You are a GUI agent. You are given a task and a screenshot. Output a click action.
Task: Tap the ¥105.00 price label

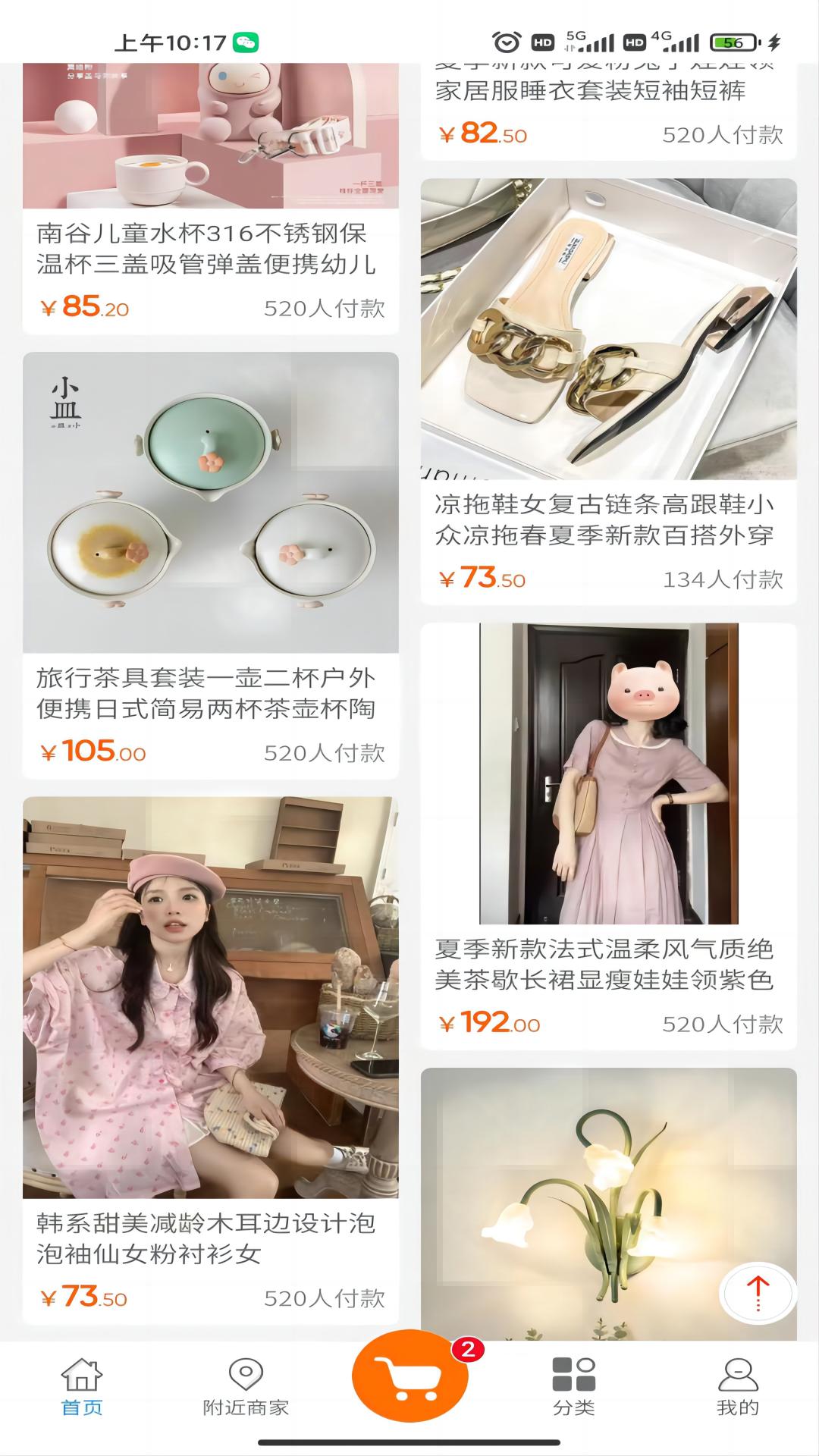93,752
